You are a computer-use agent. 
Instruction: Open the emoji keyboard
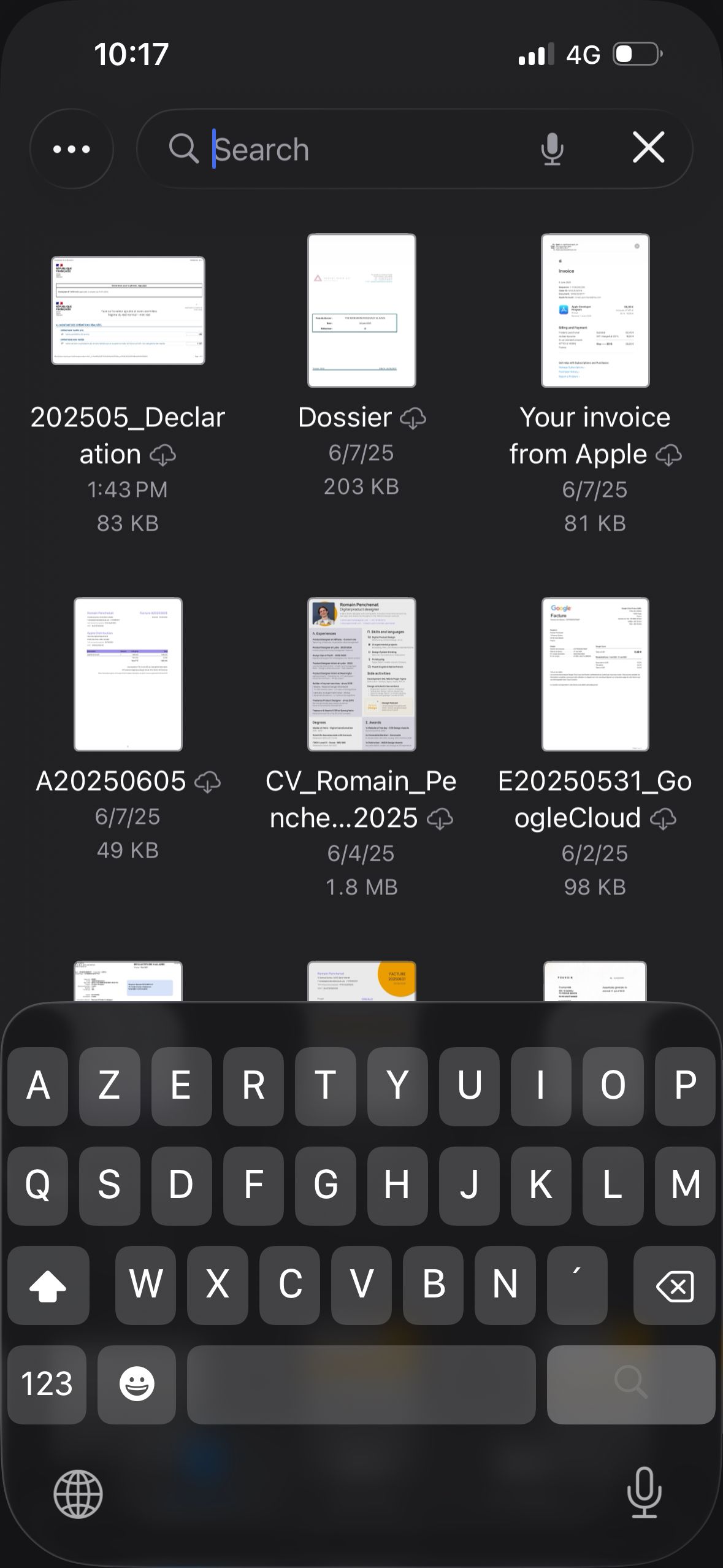(137, 1385)
